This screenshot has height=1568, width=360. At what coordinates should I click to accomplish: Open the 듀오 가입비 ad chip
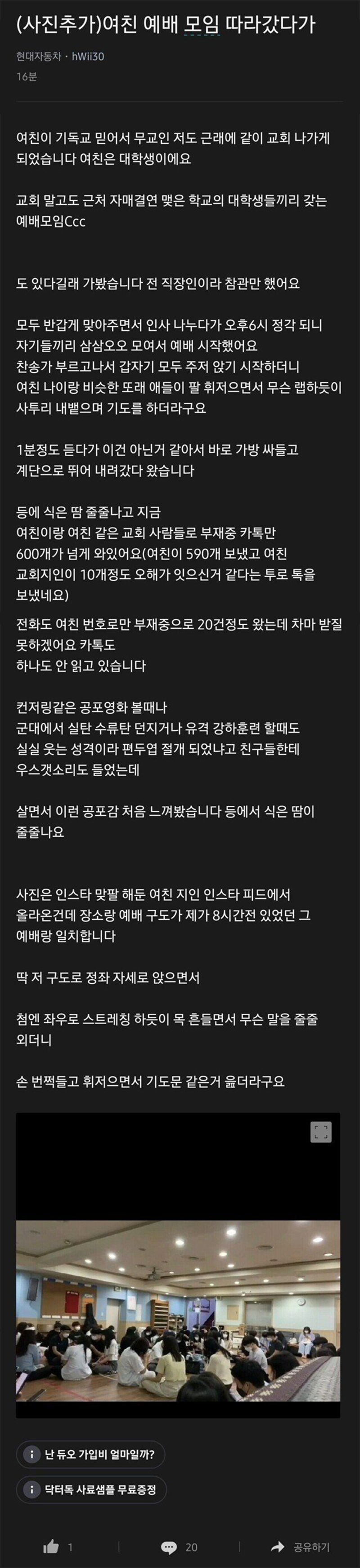tap(91, 1455)
